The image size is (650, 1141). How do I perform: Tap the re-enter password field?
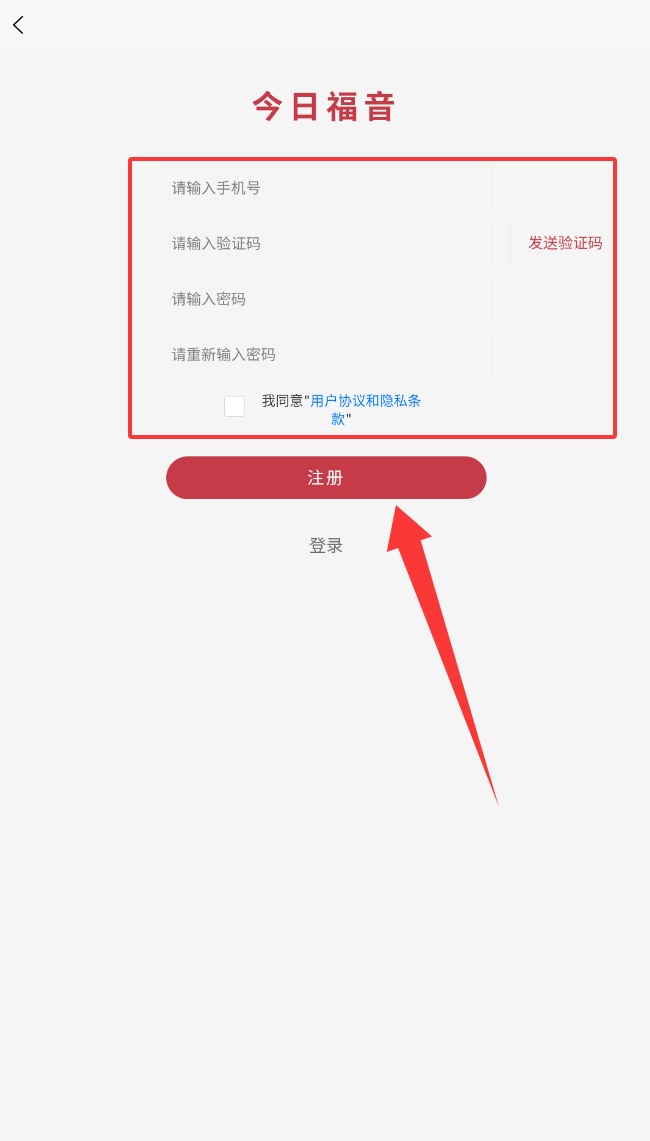(x=325, y=354)
